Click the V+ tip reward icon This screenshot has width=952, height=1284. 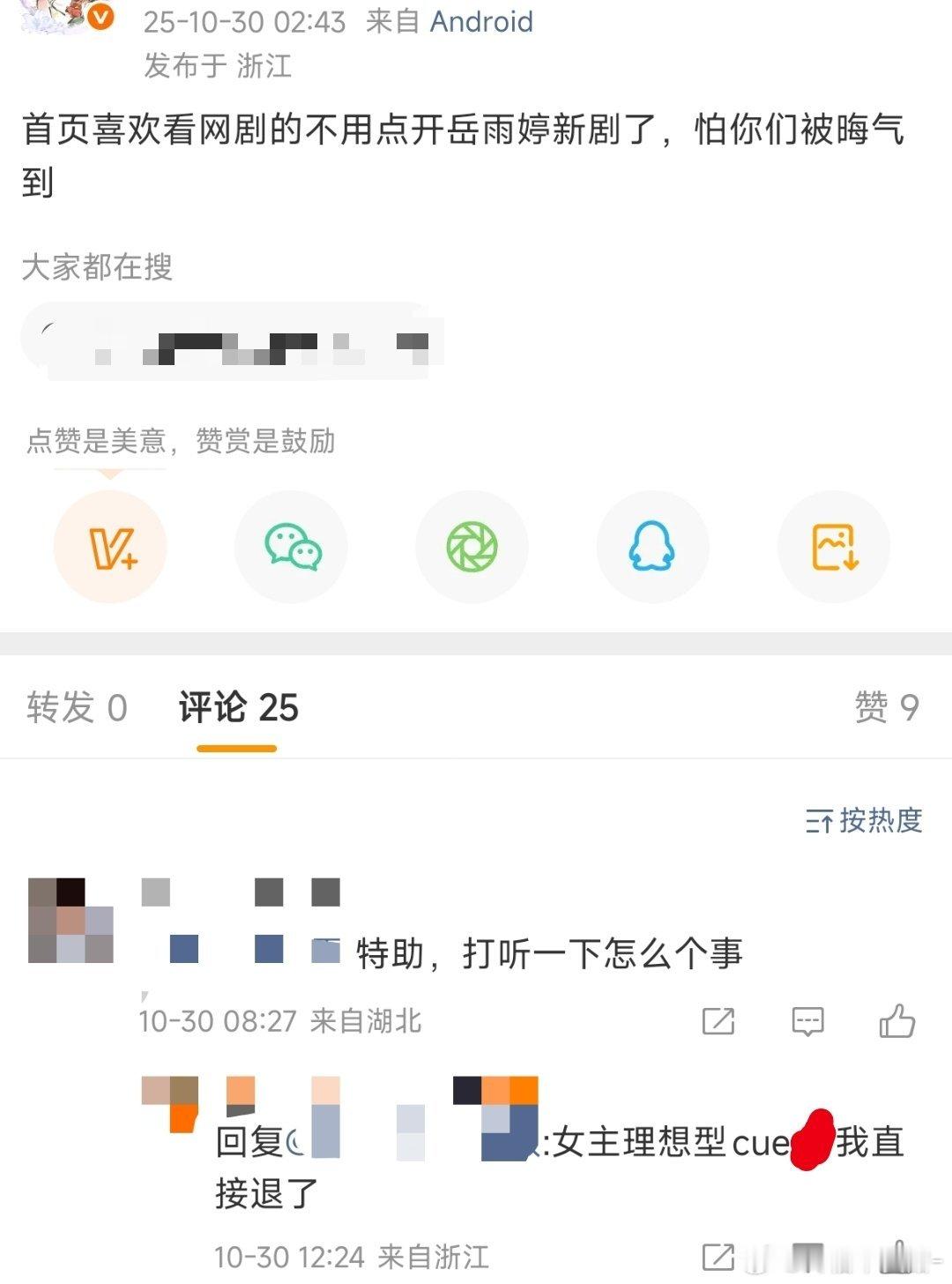coord(110,547)
